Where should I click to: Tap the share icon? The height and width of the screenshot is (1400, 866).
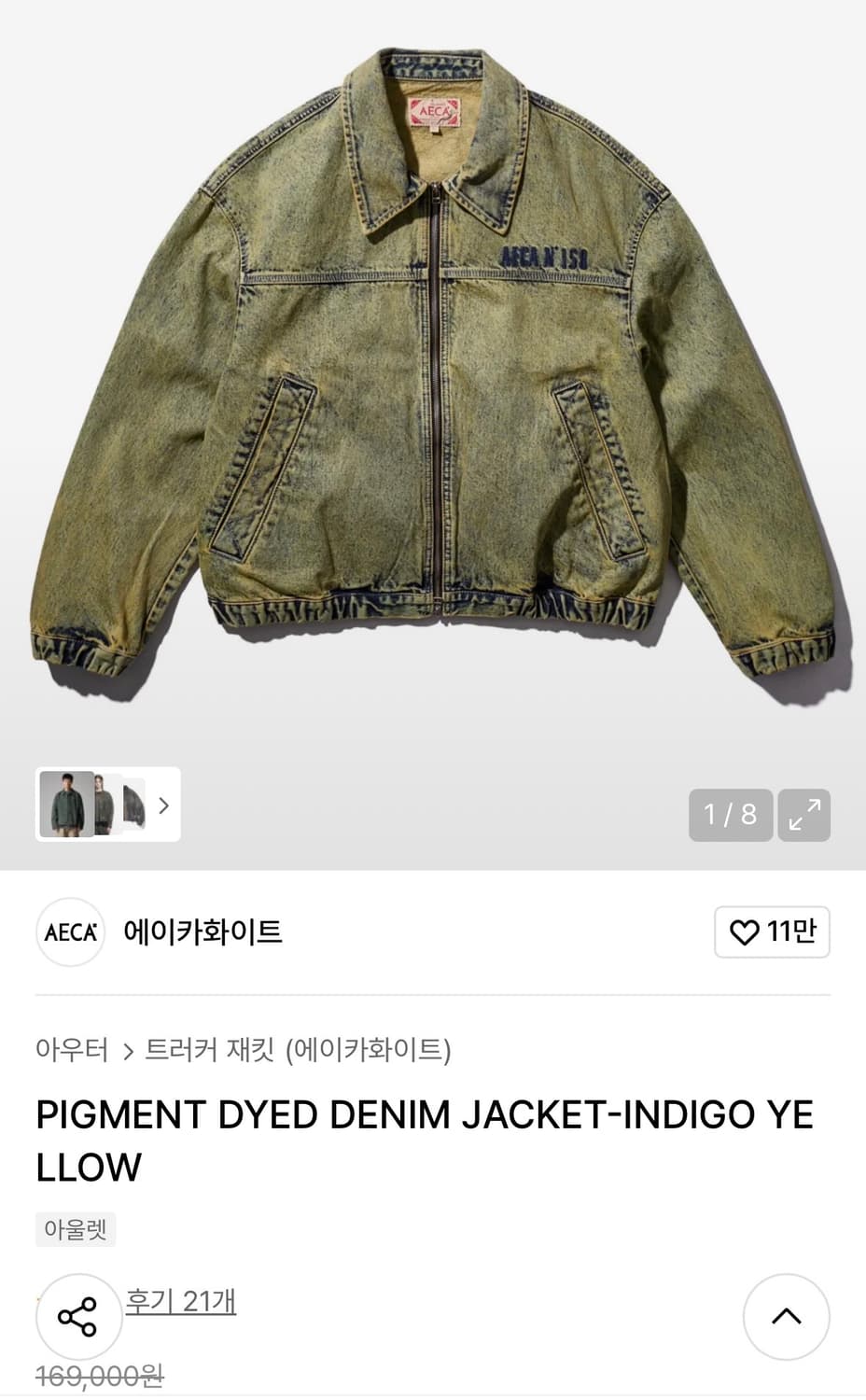[78, 1317]
